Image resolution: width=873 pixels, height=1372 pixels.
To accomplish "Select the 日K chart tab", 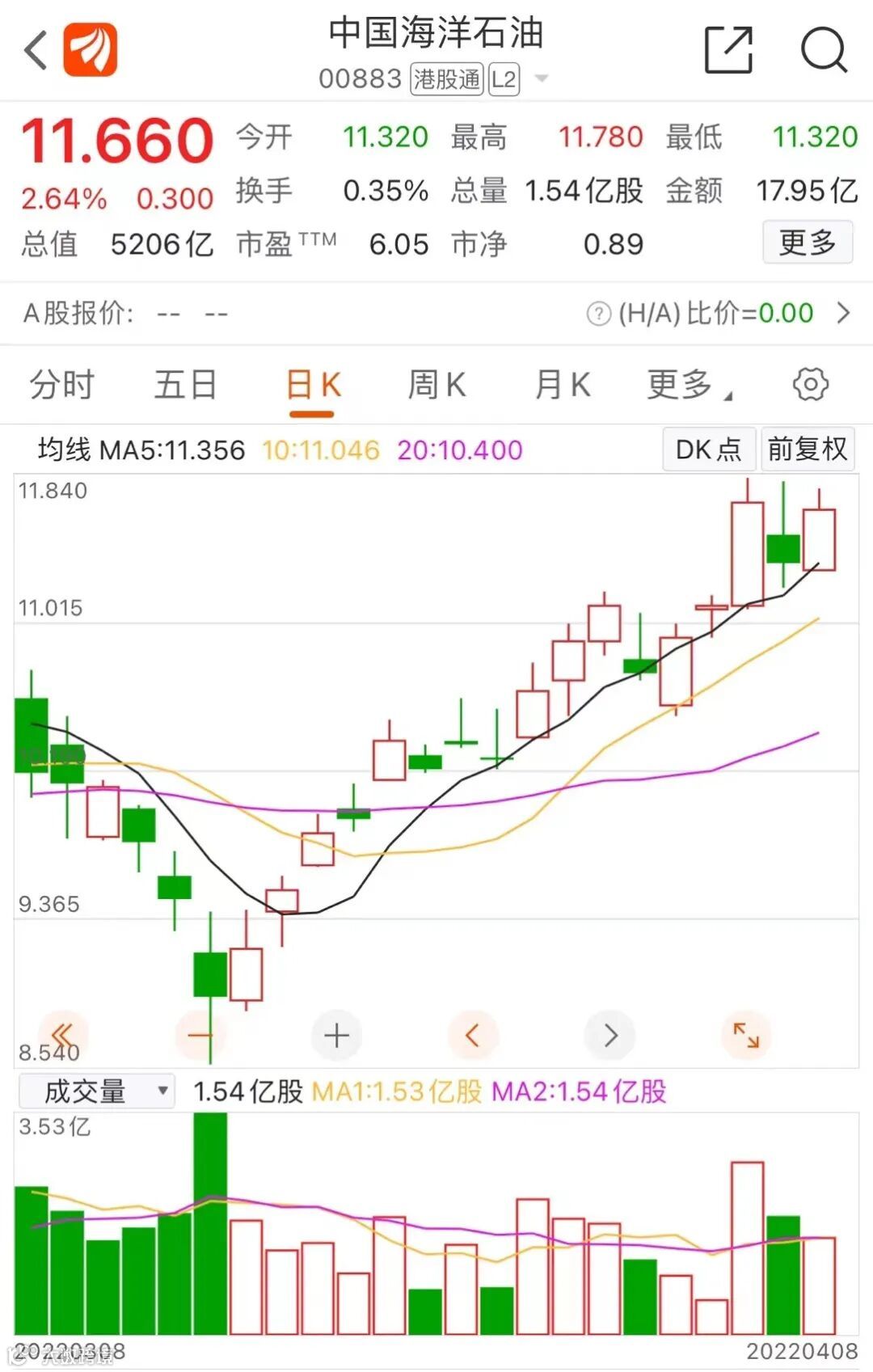I will [313, 386].
